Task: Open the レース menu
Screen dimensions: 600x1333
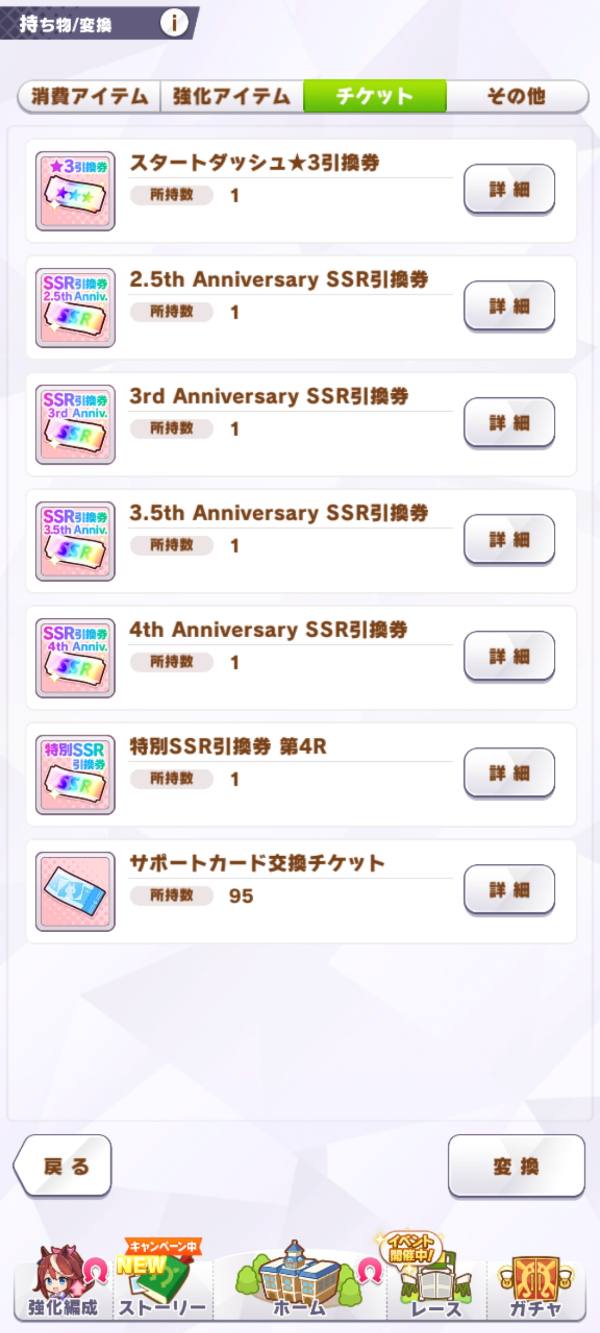Action: click(x=436, y=1282)
